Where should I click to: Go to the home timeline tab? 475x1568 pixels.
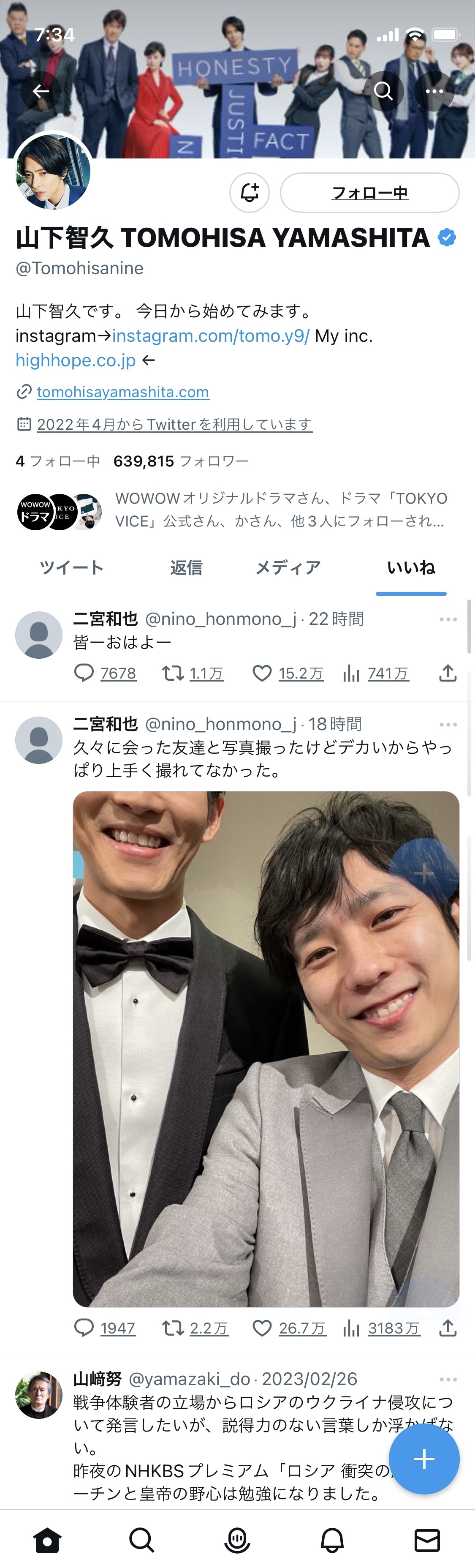click(47, 1540)
